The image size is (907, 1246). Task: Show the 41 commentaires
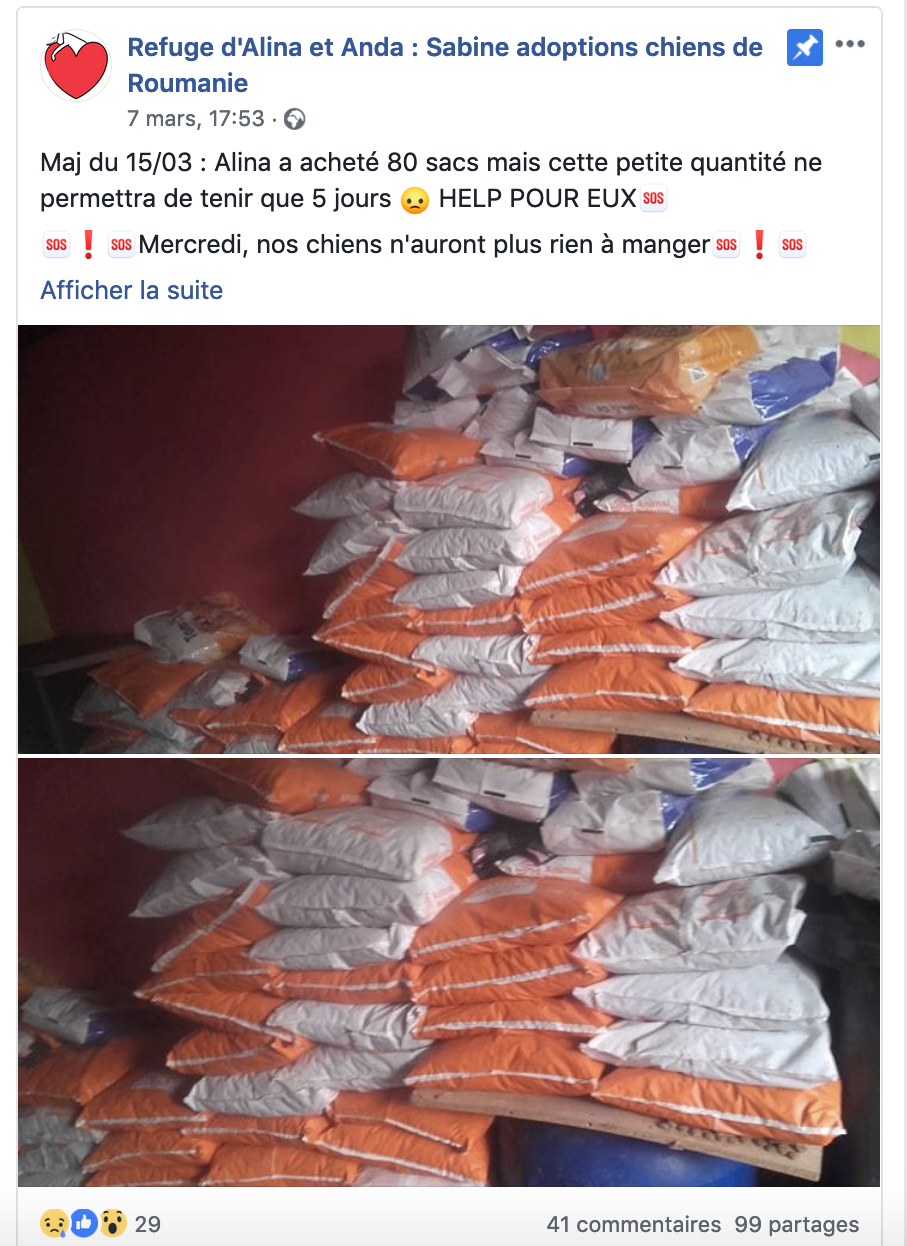coord(633,1224)
